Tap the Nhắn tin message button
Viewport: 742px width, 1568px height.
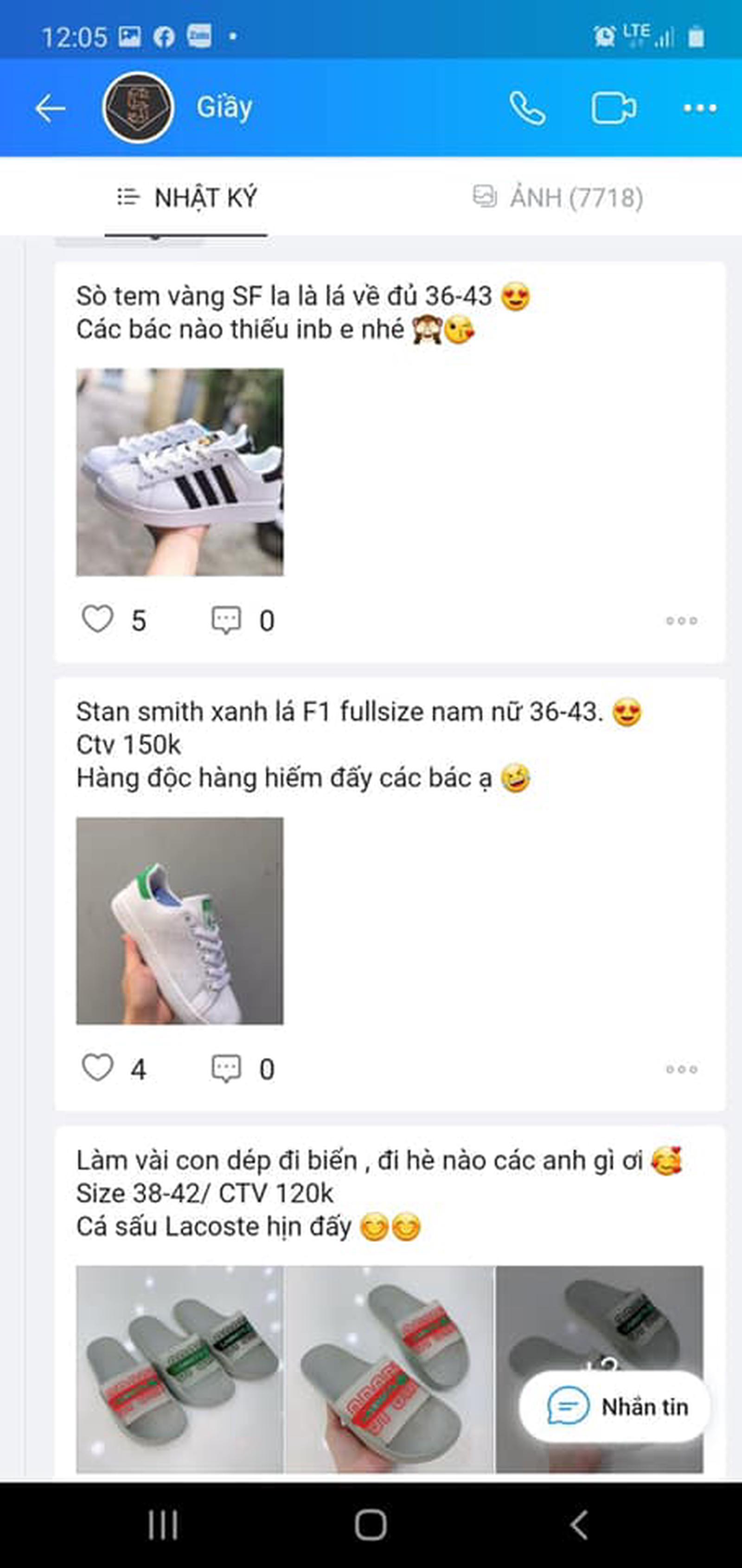[x=615, y=1406]
